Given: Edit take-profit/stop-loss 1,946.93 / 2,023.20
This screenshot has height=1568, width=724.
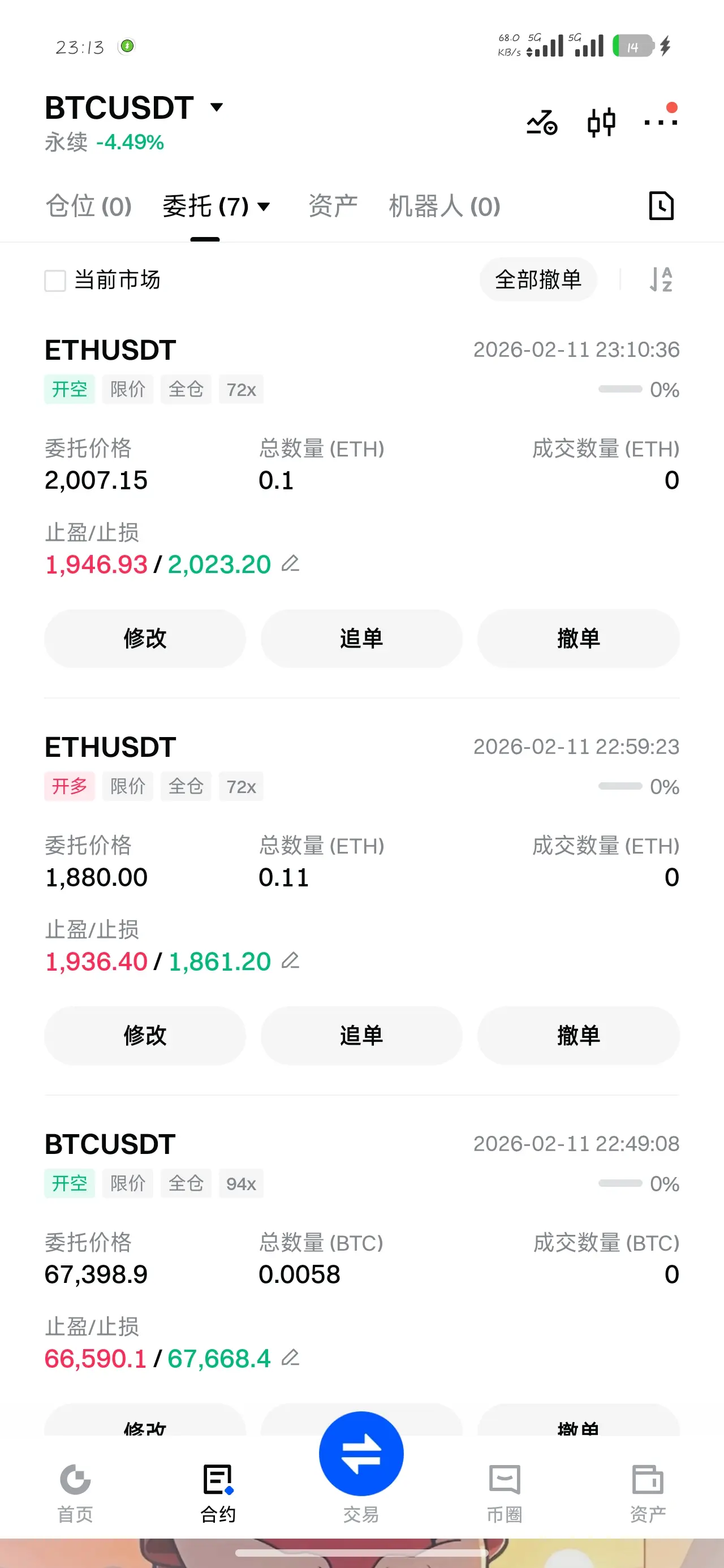Looking at the screenshot, I should 291,563.
